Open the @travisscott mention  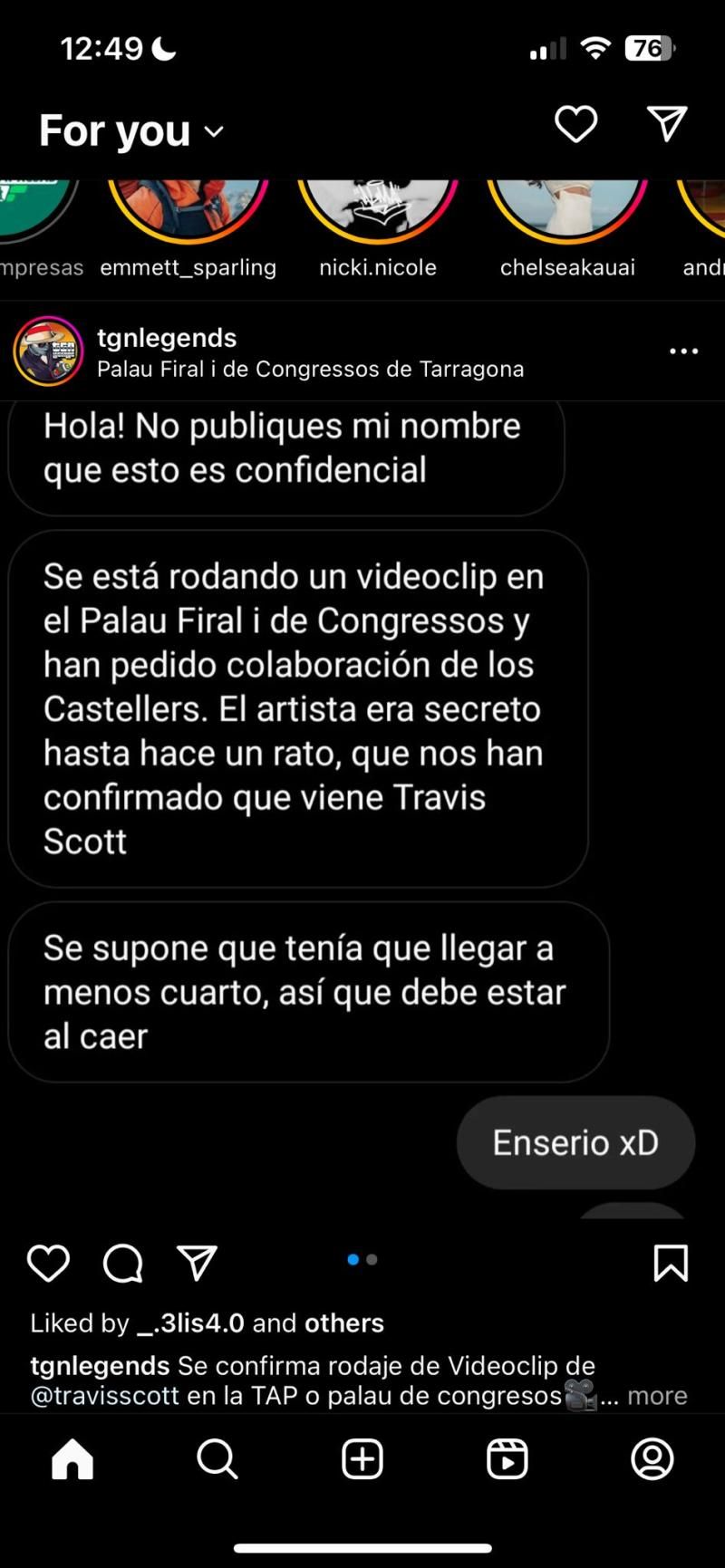pyautogui.click(x=104, y=1395)
